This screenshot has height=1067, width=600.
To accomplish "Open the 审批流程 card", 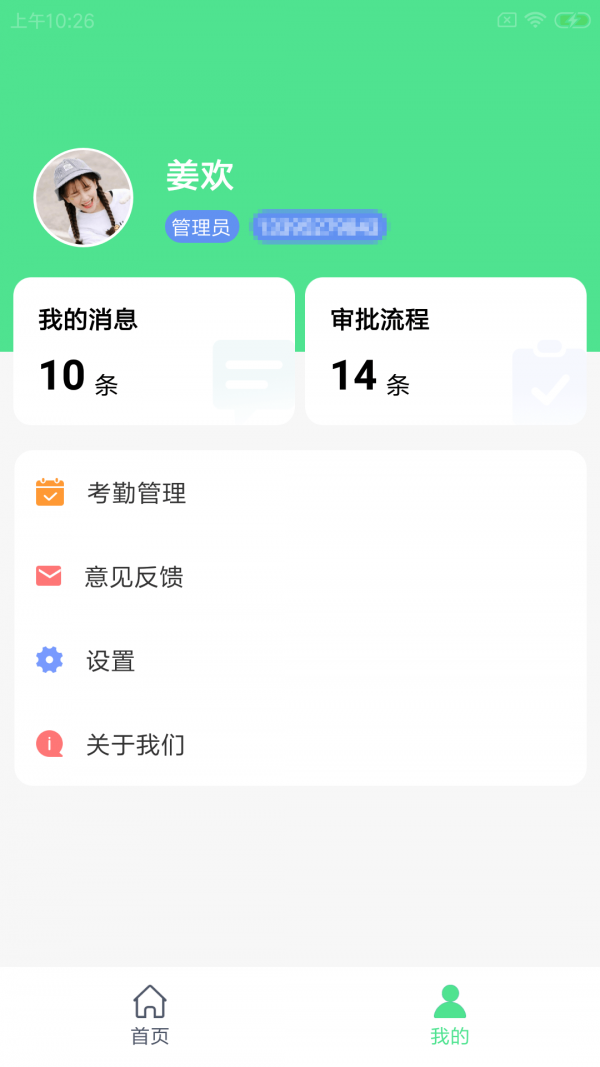I will pos(445,351).
